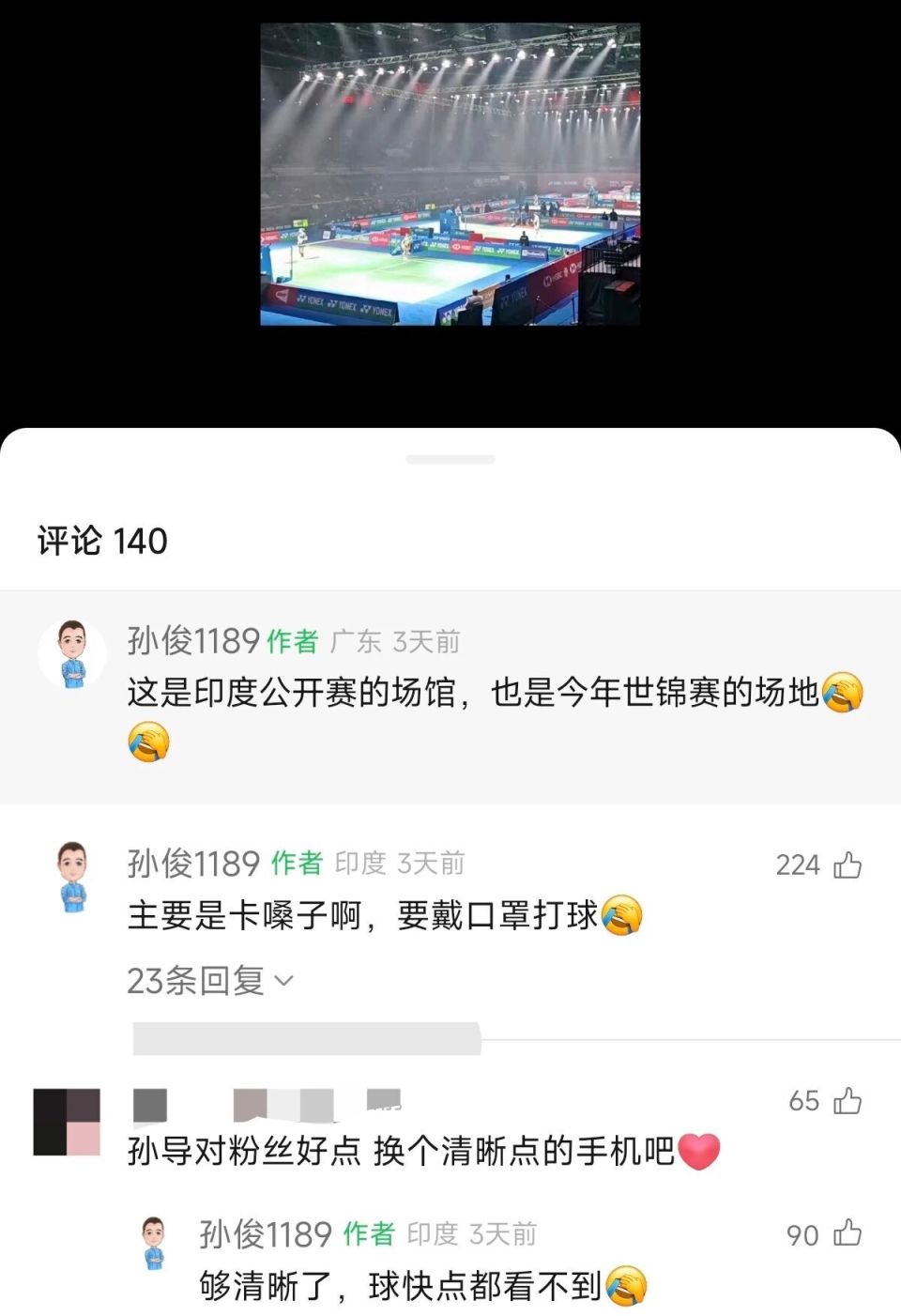Tap the drag handle to expand comment sheet
This screenshot has width=901, height=1316.
(x=450, y=459)
